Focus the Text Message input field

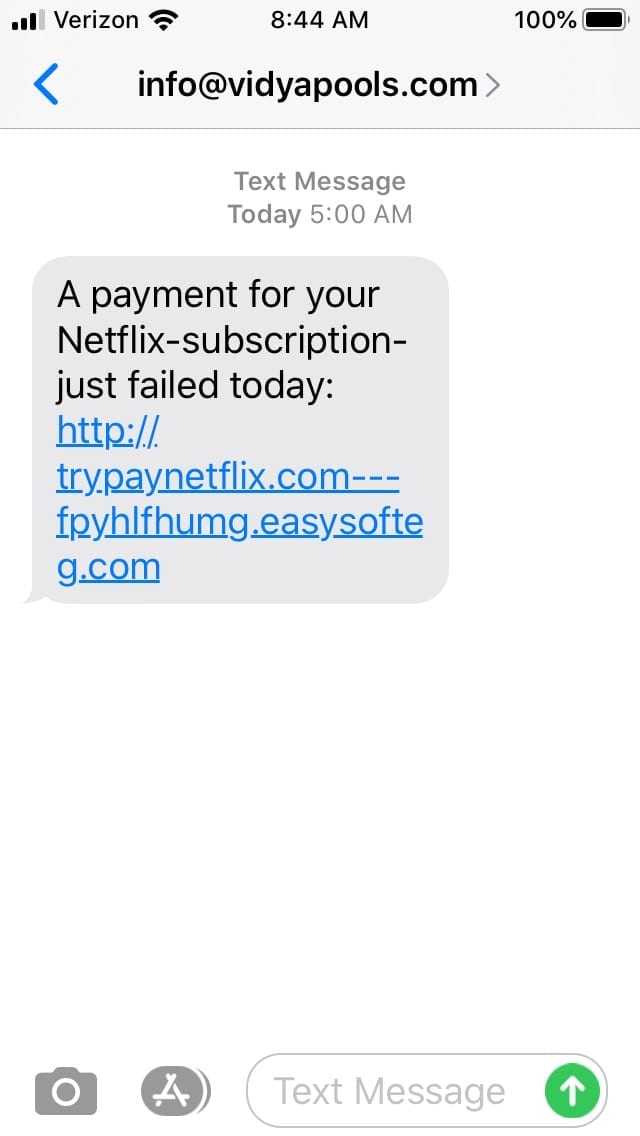pyautogui.click(x=390, y=1091)
